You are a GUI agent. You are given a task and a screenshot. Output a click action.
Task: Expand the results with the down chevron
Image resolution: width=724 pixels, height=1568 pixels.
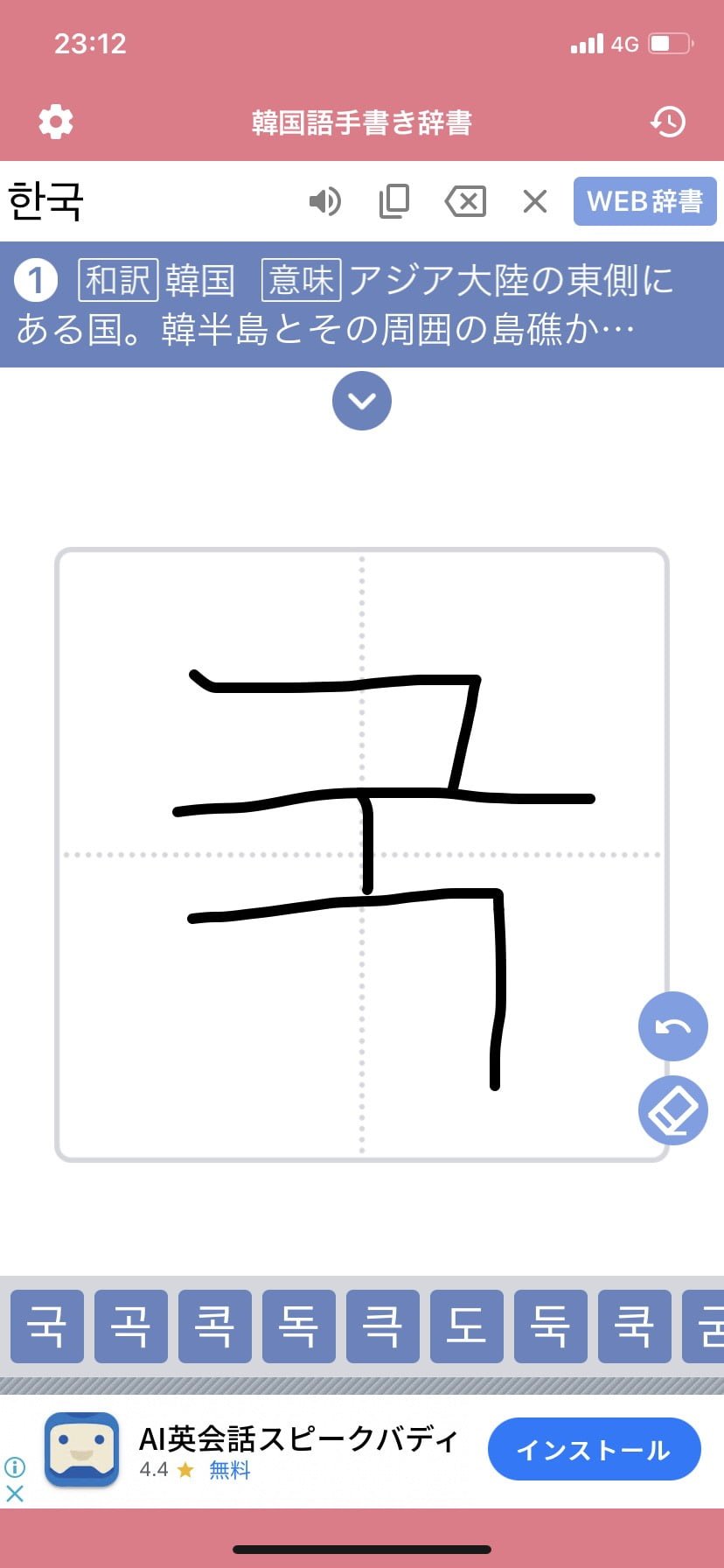[362, 401]
